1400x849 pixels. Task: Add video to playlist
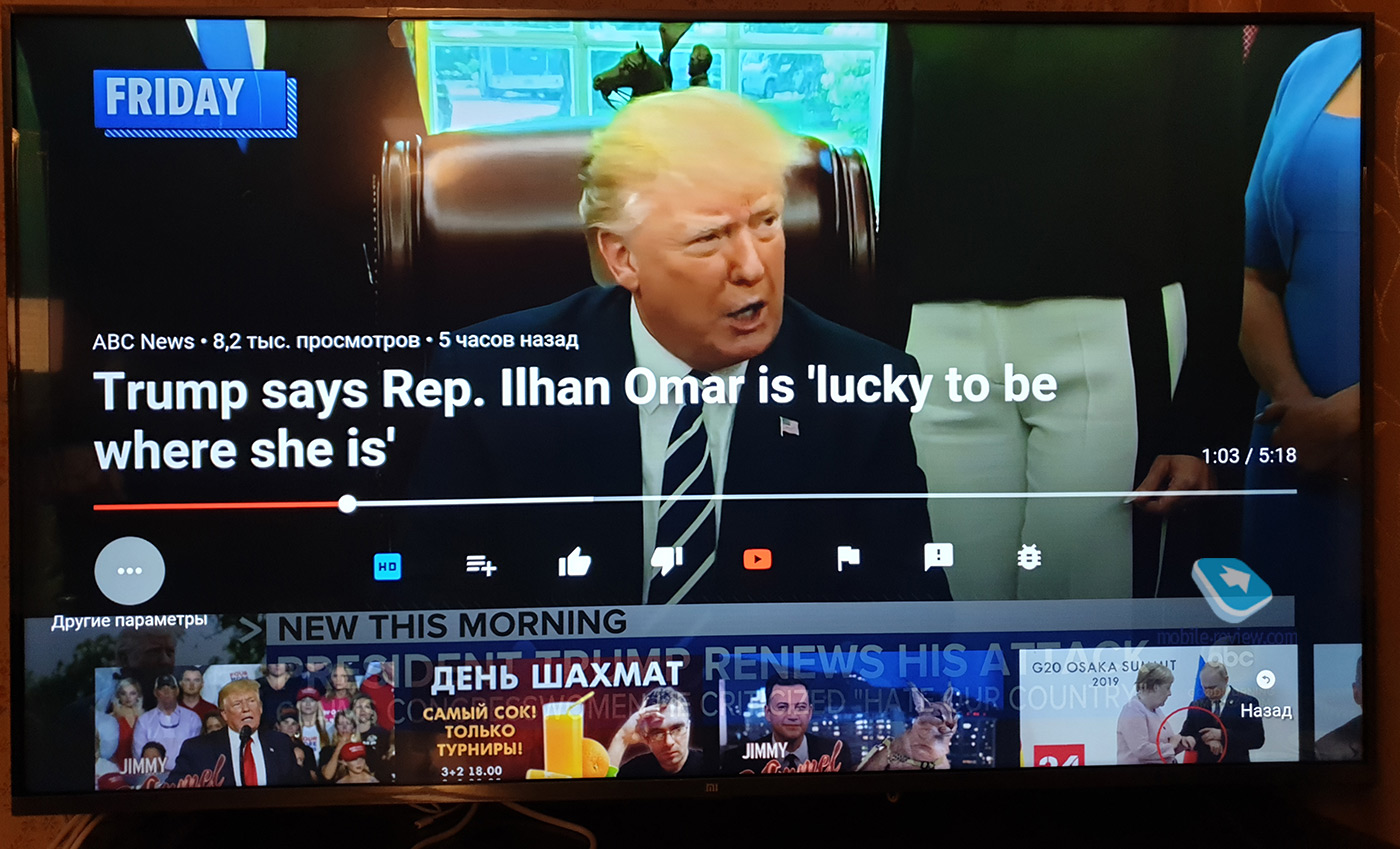(x=481, y=566)
